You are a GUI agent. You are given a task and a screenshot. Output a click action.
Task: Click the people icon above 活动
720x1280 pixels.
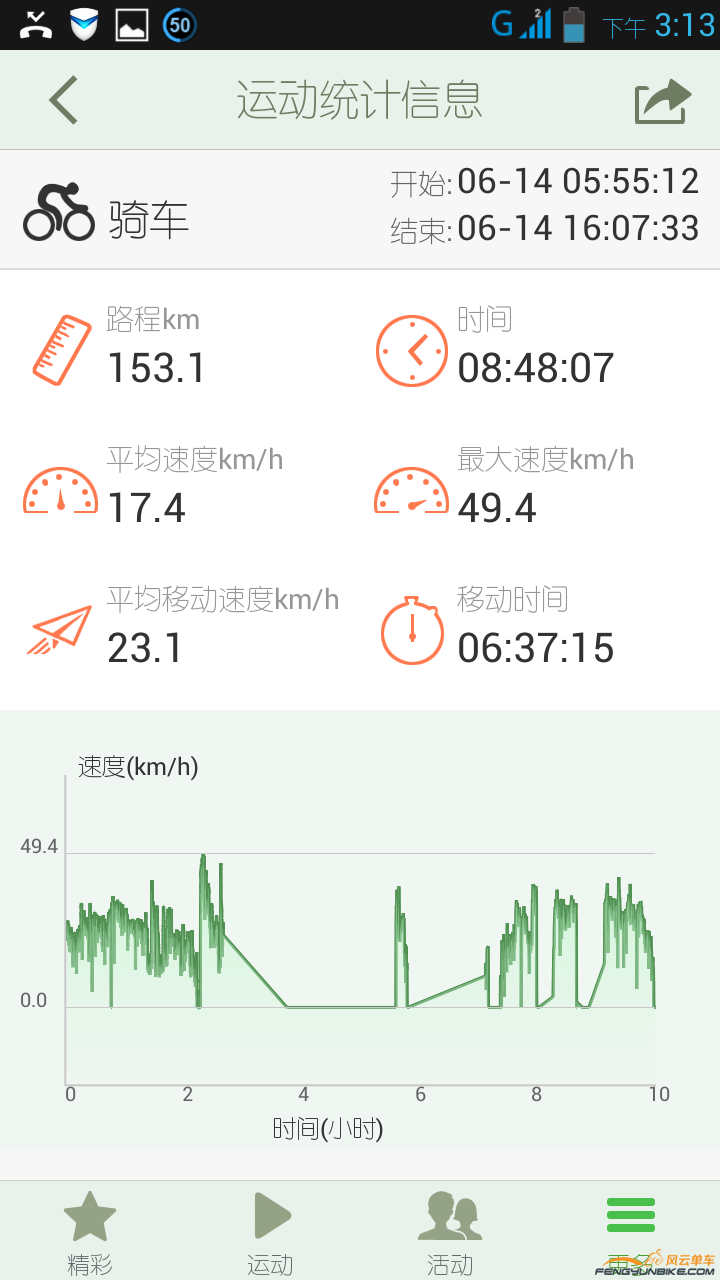coord(450,1213)
